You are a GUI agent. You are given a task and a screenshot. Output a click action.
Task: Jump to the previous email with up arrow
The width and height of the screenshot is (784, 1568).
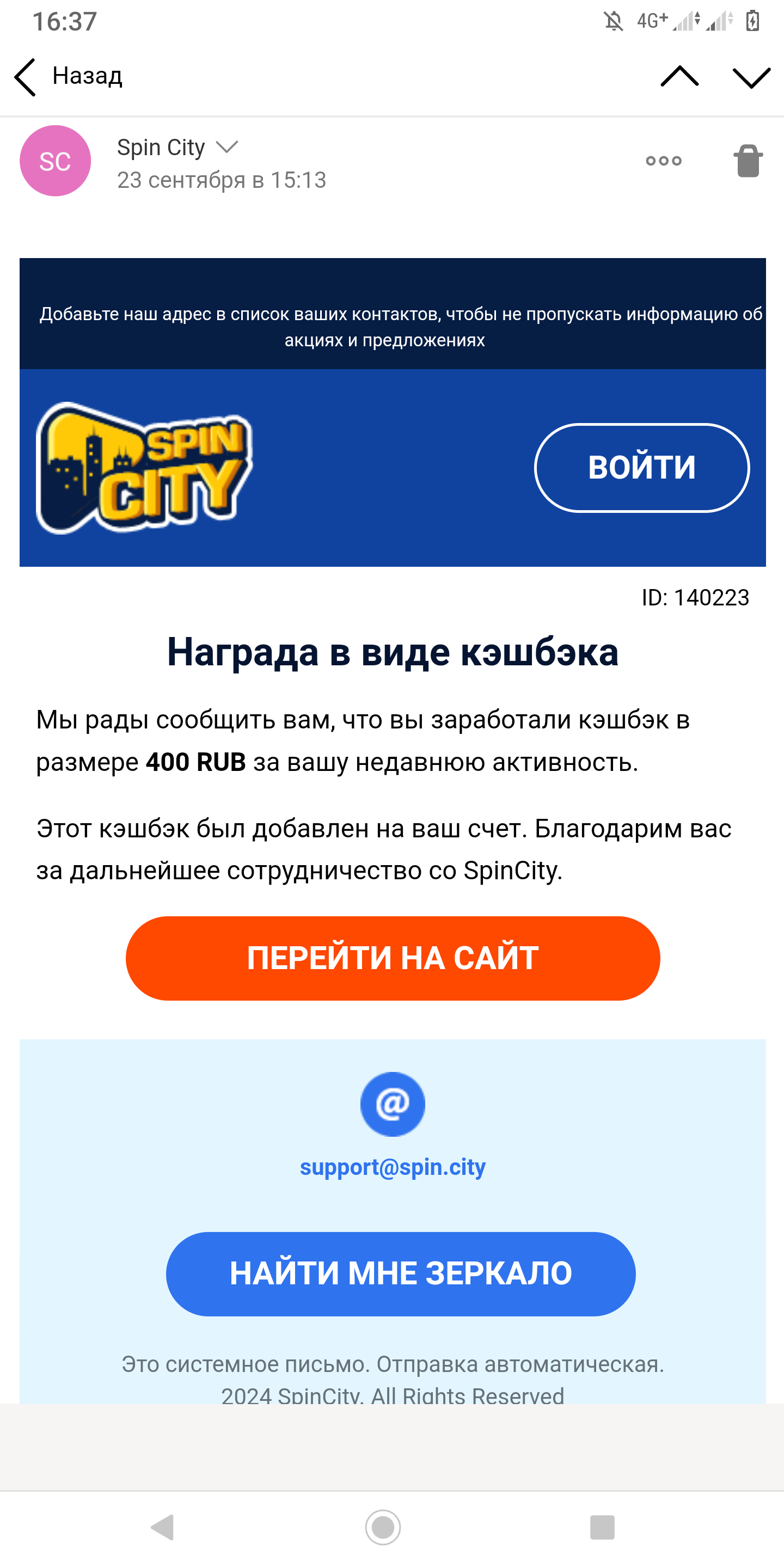pos(679,77)
